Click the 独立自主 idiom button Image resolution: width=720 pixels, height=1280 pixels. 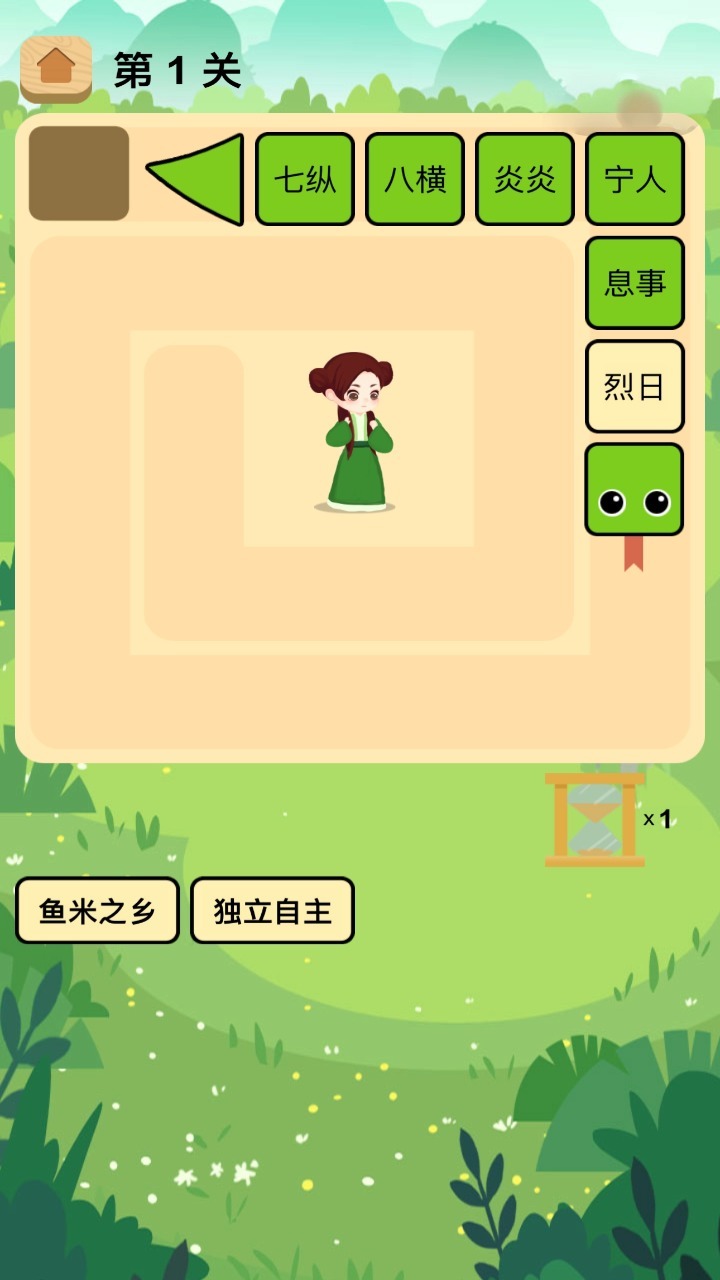272,910
